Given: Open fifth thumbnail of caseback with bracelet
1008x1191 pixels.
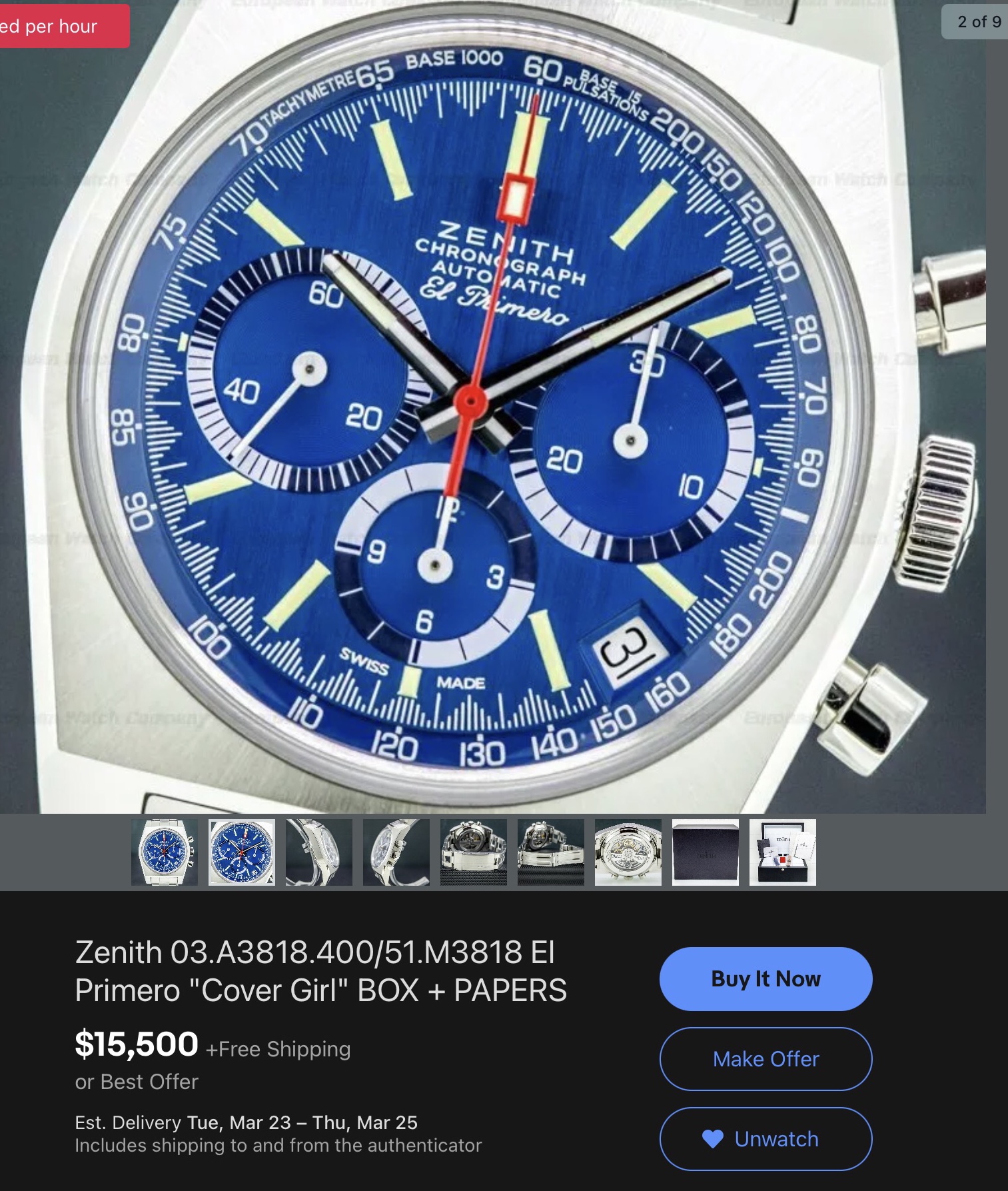Looking at the screenshot, I should tap(474, 852).
